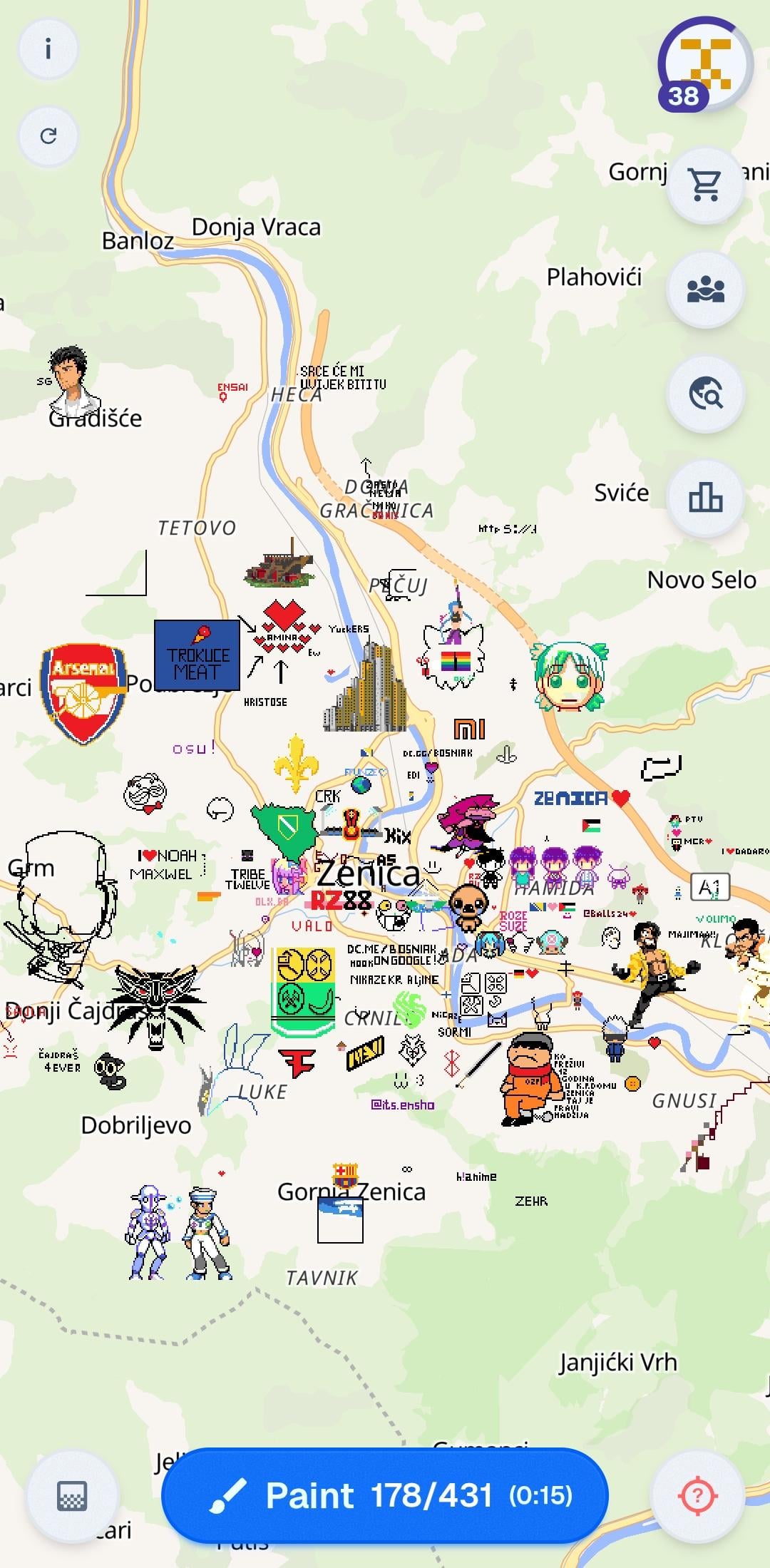This screenshot has height=1568, width=770.
Task: Toggle the pixel grid art view icon
Action: pos(72,1496)
